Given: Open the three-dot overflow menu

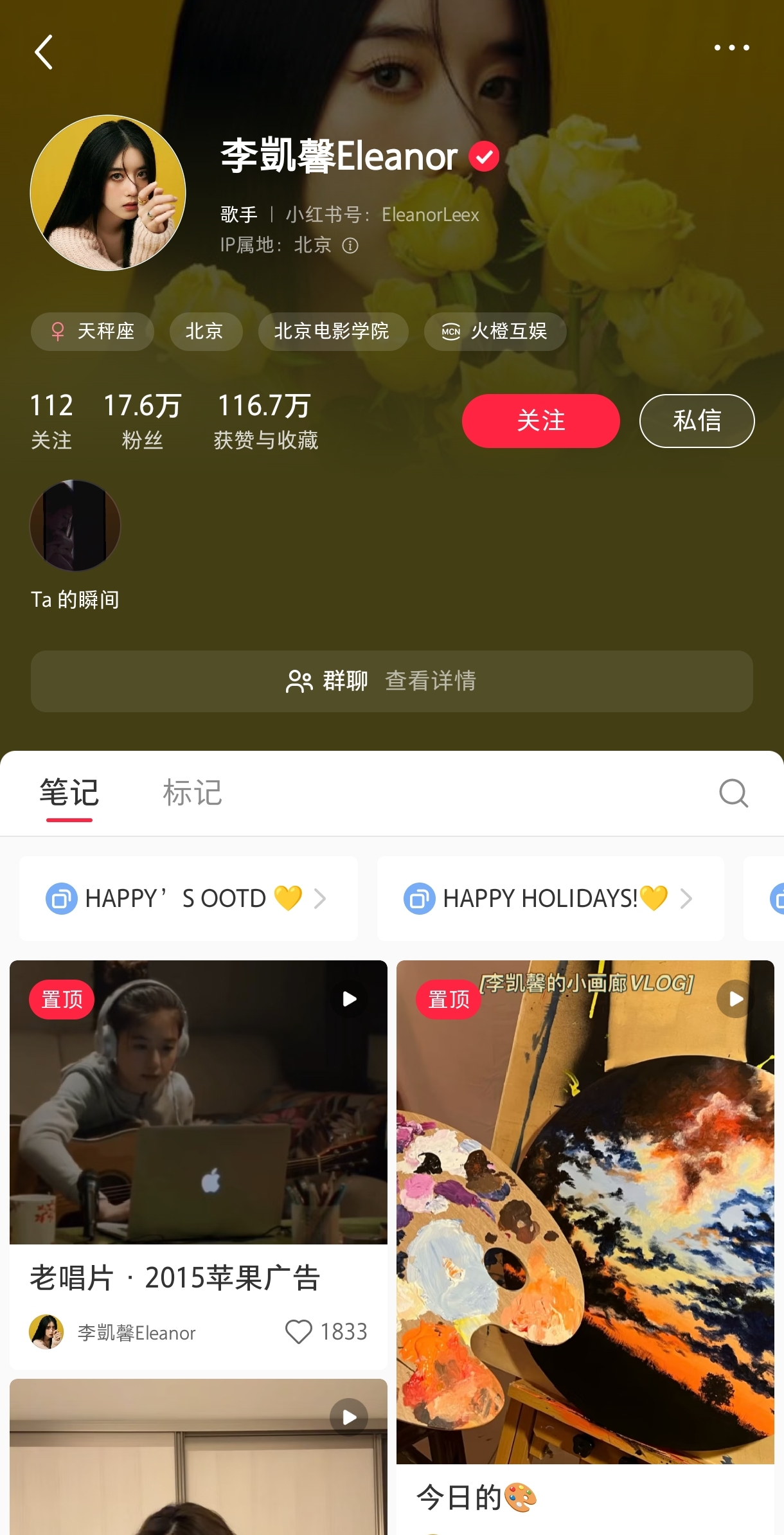Looking at the screenshot, I should [x=731, y=48].
